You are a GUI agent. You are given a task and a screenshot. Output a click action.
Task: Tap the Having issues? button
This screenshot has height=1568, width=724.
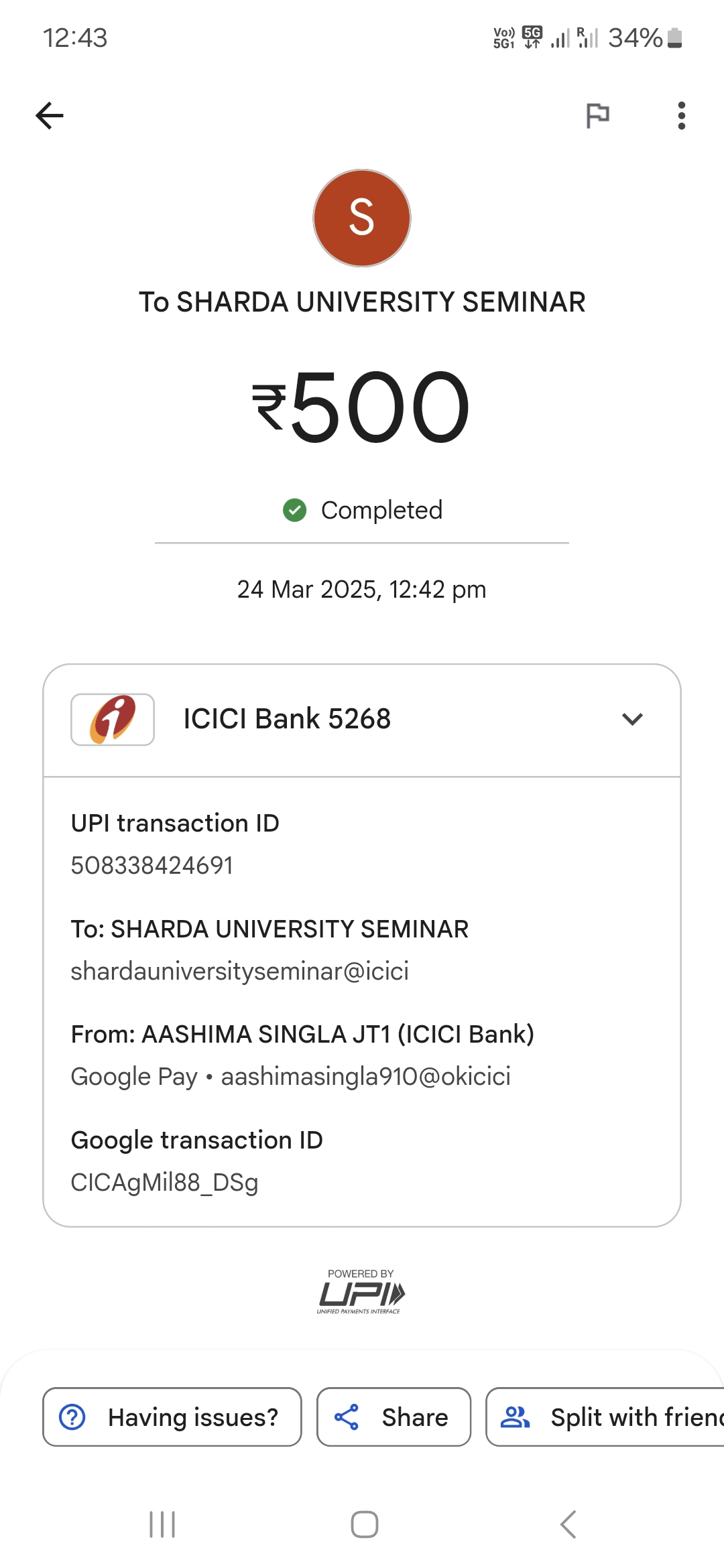click(172, 1417)
